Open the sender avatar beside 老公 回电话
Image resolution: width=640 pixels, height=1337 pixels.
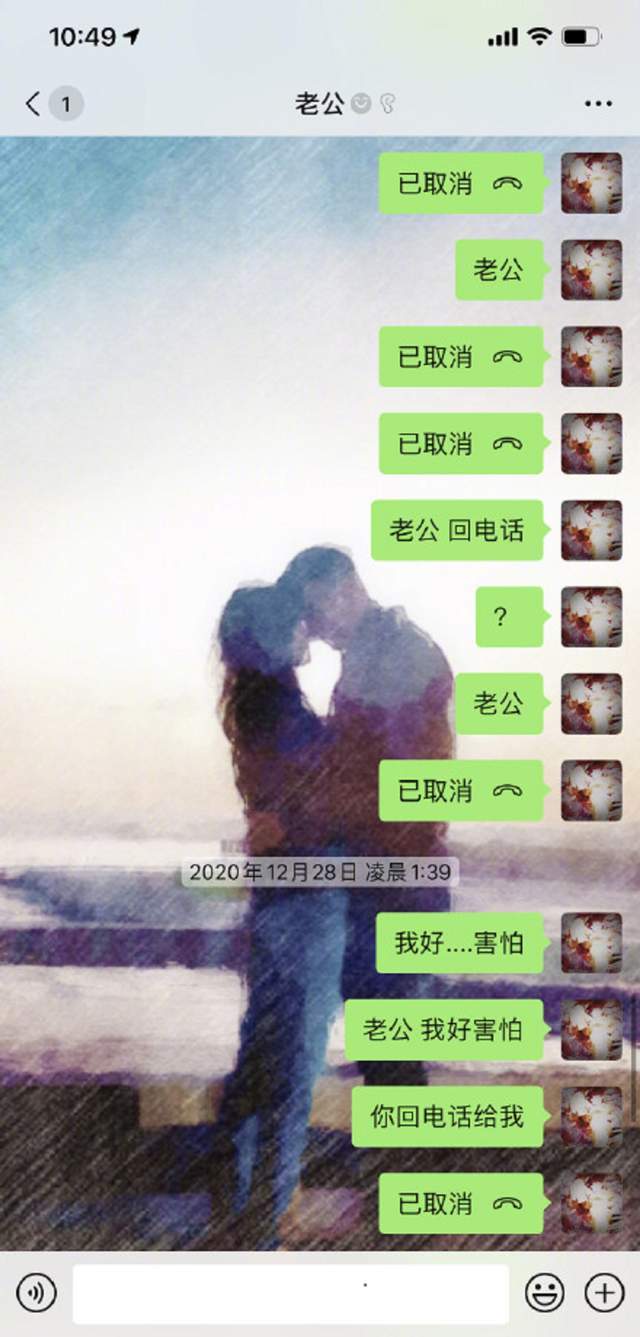click(591, 530)
